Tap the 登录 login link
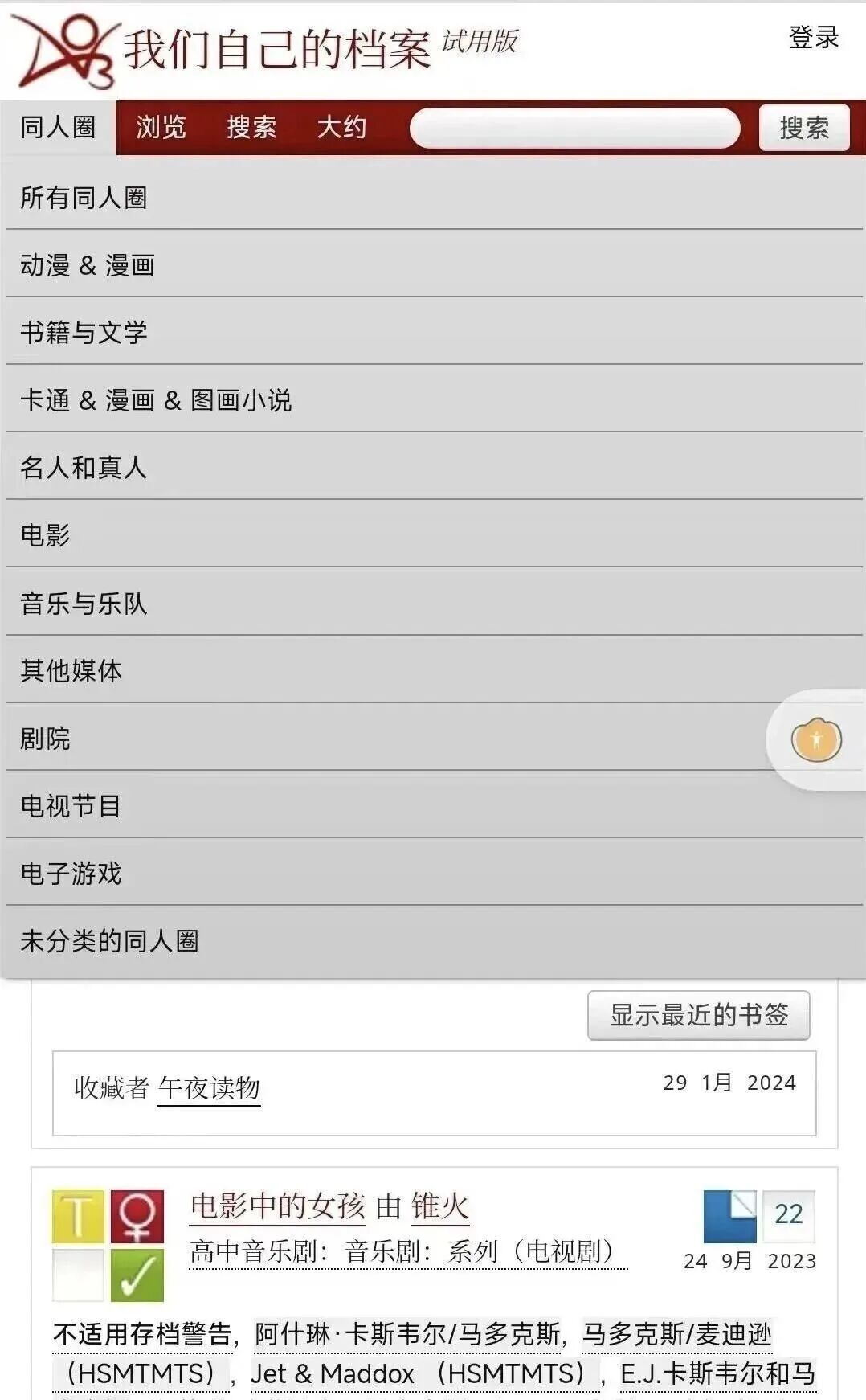The height and width of the screenshot is (1400, 866). click(x=813, y=38)
